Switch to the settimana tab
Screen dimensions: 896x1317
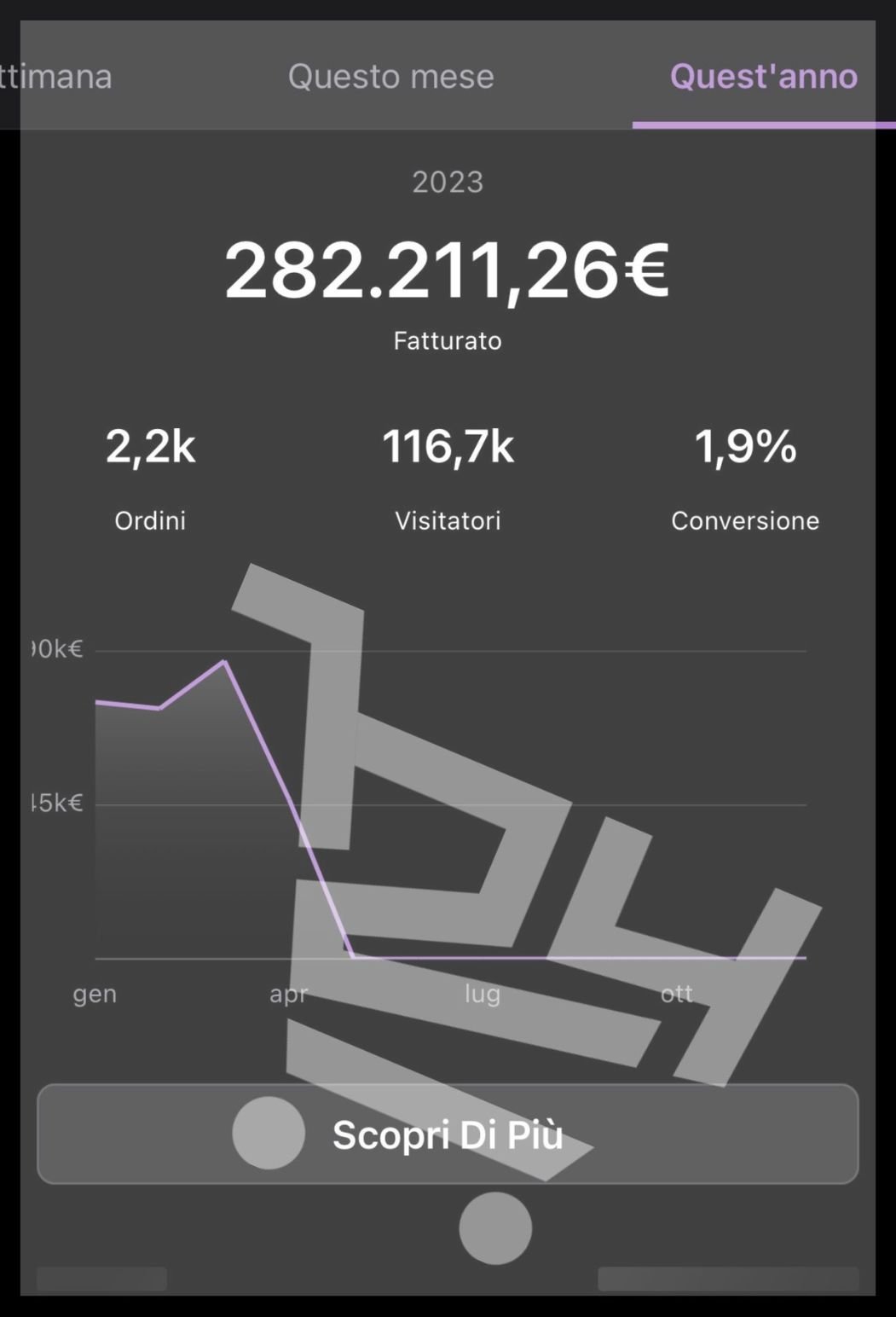point(55,77)
